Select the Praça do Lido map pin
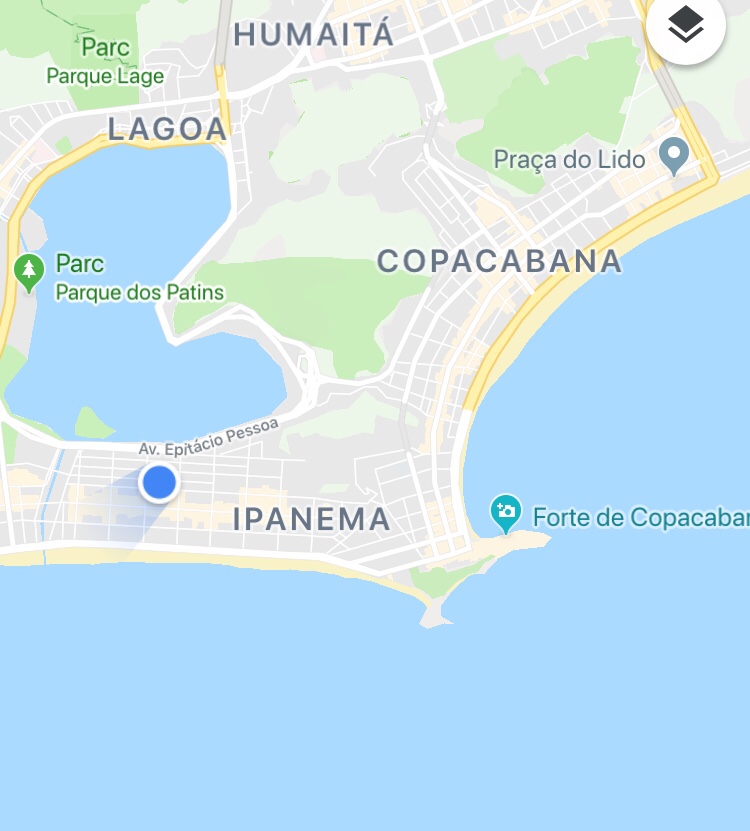The height and width of the screenshot is (831, 750). point(674,156)
